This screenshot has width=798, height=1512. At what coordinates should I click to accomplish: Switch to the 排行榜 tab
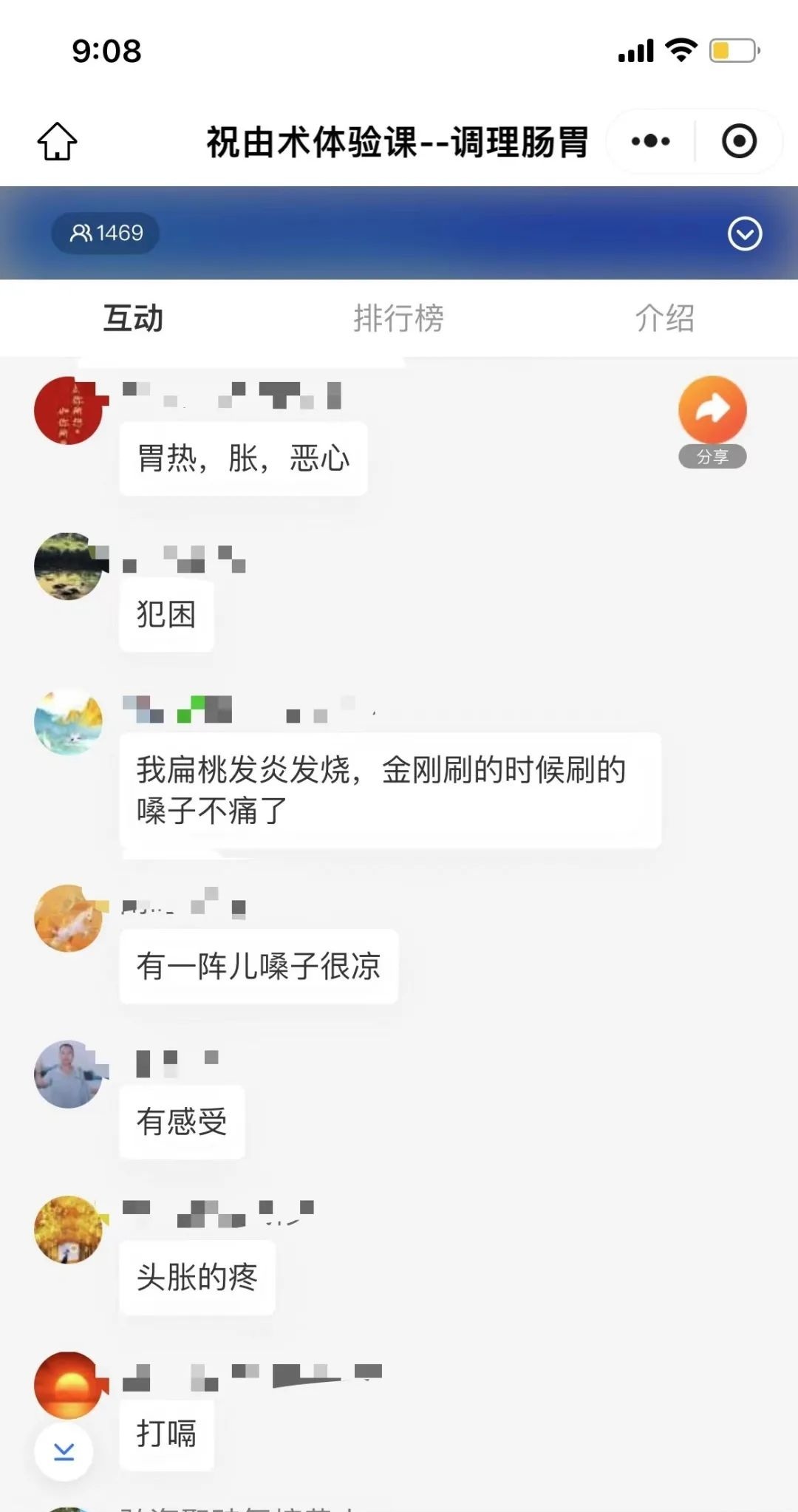point(398,319)
